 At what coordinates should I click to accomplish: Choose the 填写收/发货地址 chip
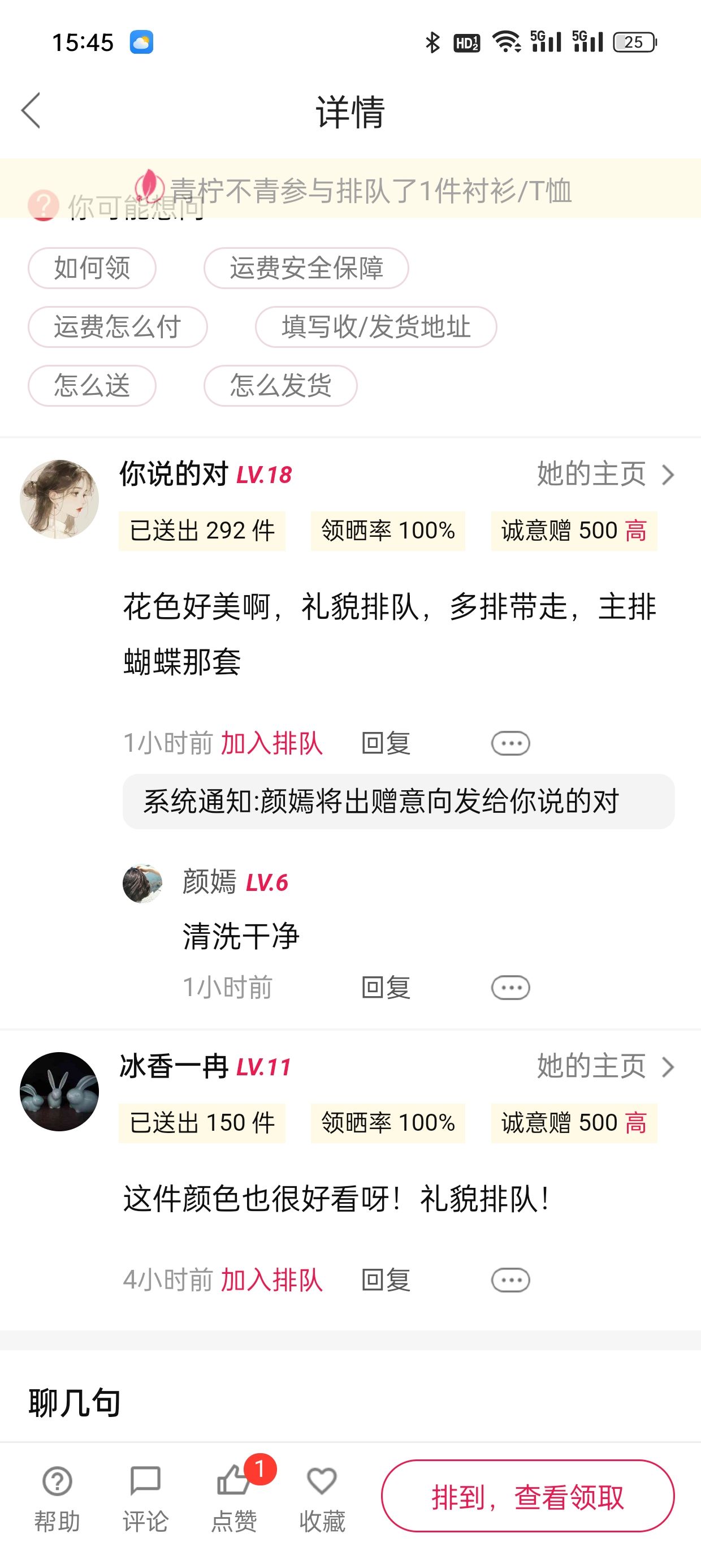(x=376, y=327)
